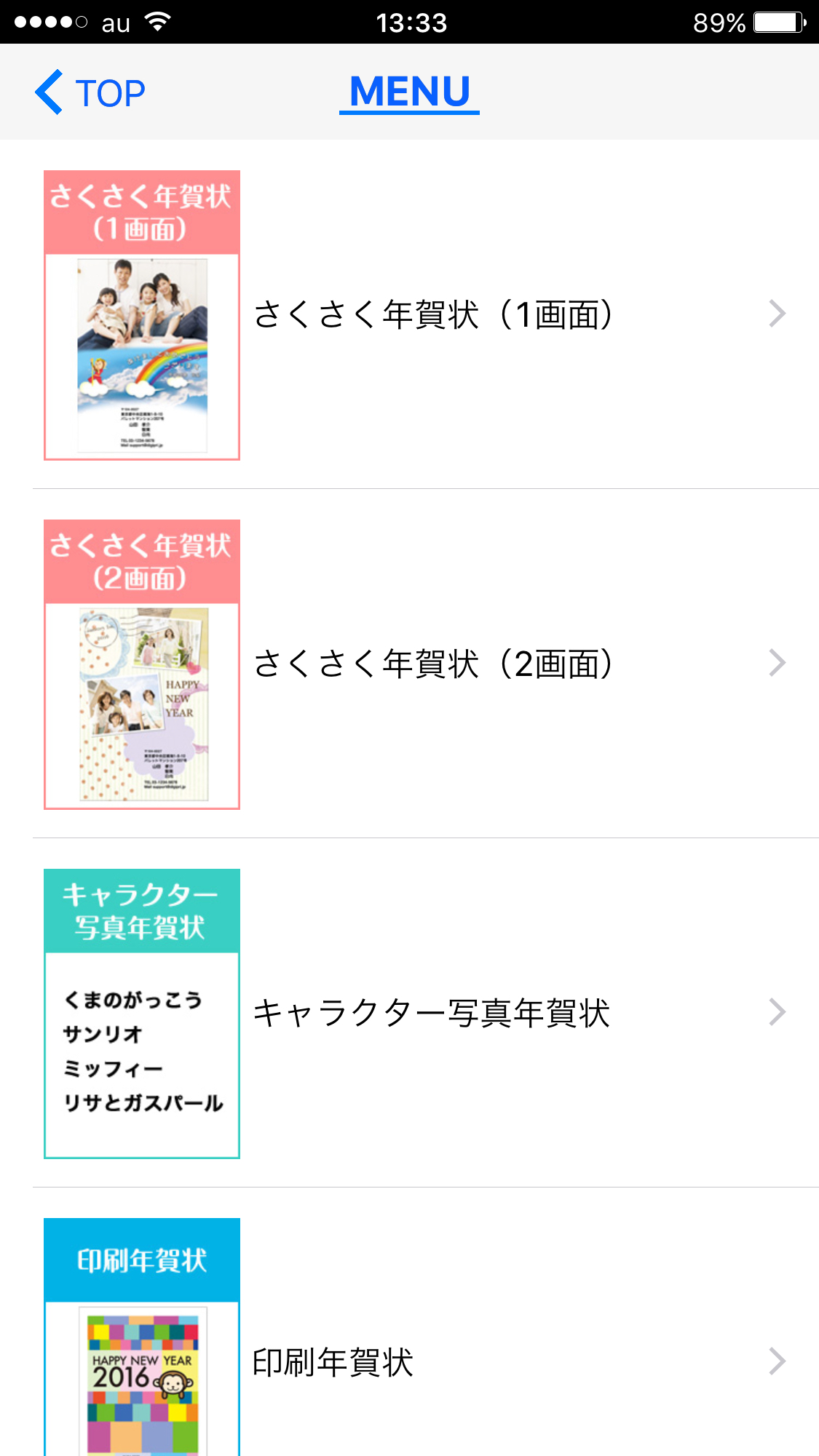Open さくさく年賀状（1画面）
The width and height of the screenshot is (819, 1456).
tap(433, 314)
